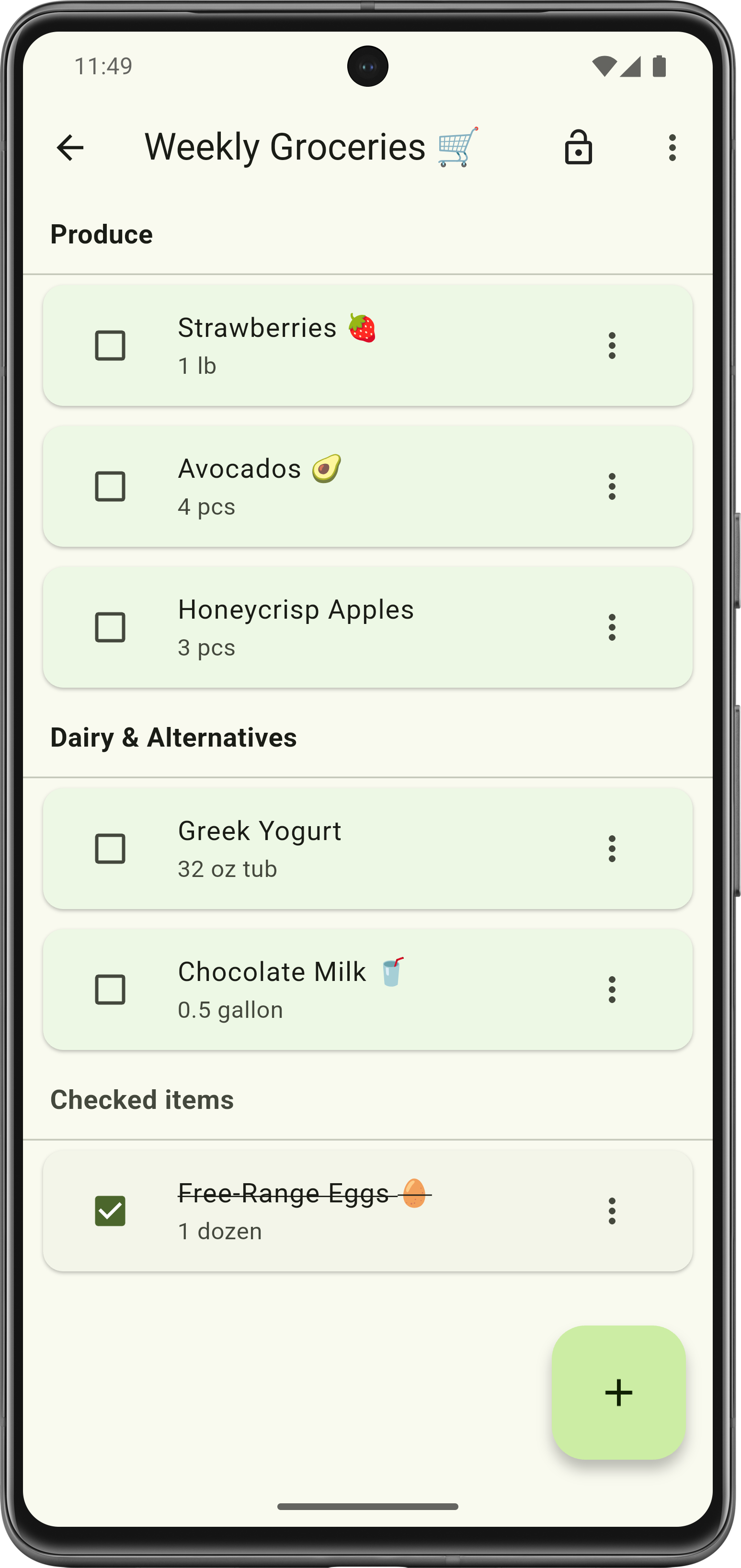Image resolution: width=741 pixels, height=1568 pixels.
Task: Uncheck the Free-Range Eggs item
Action: 110,1212
